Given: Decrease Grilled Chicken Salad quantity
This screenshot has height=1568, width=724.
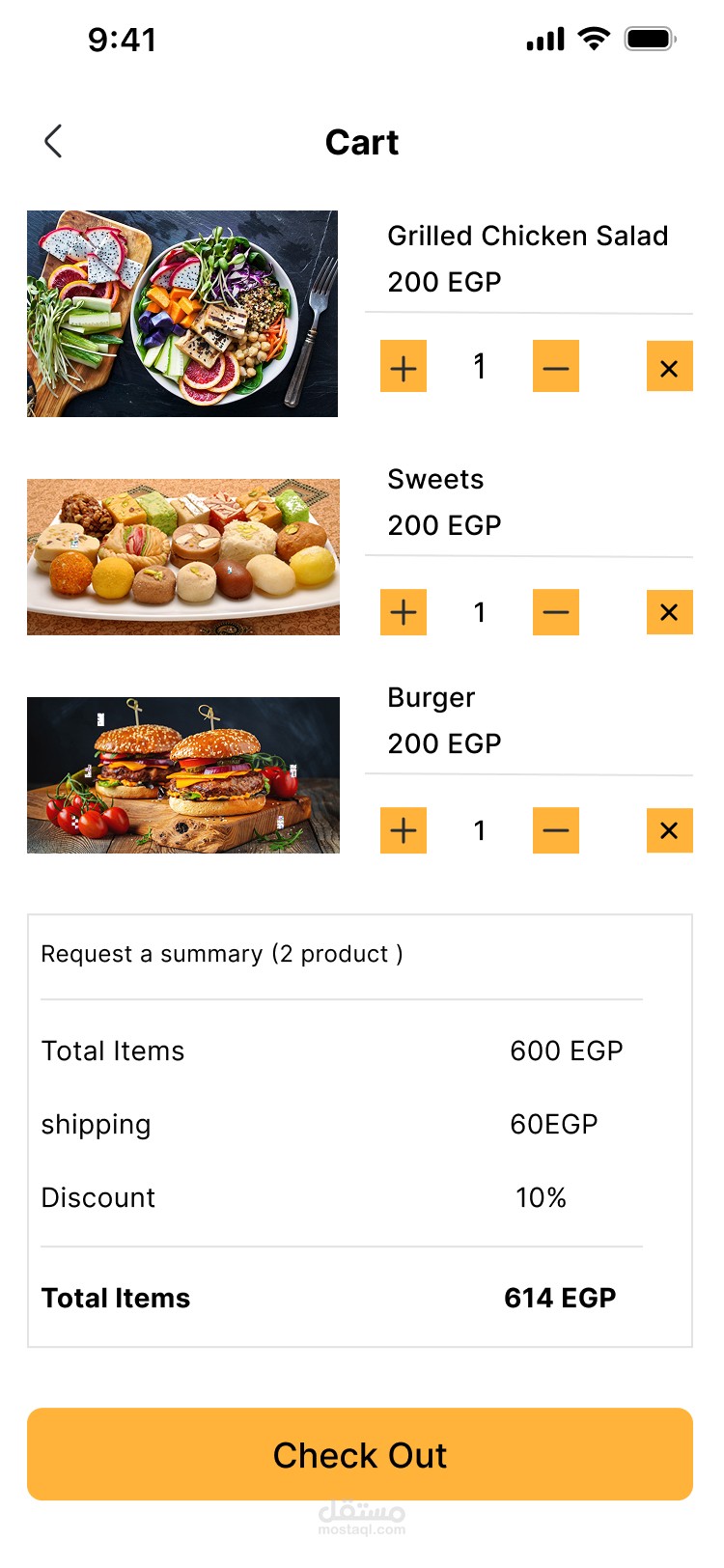Looking at the screenshot, I should click(556, 367).
